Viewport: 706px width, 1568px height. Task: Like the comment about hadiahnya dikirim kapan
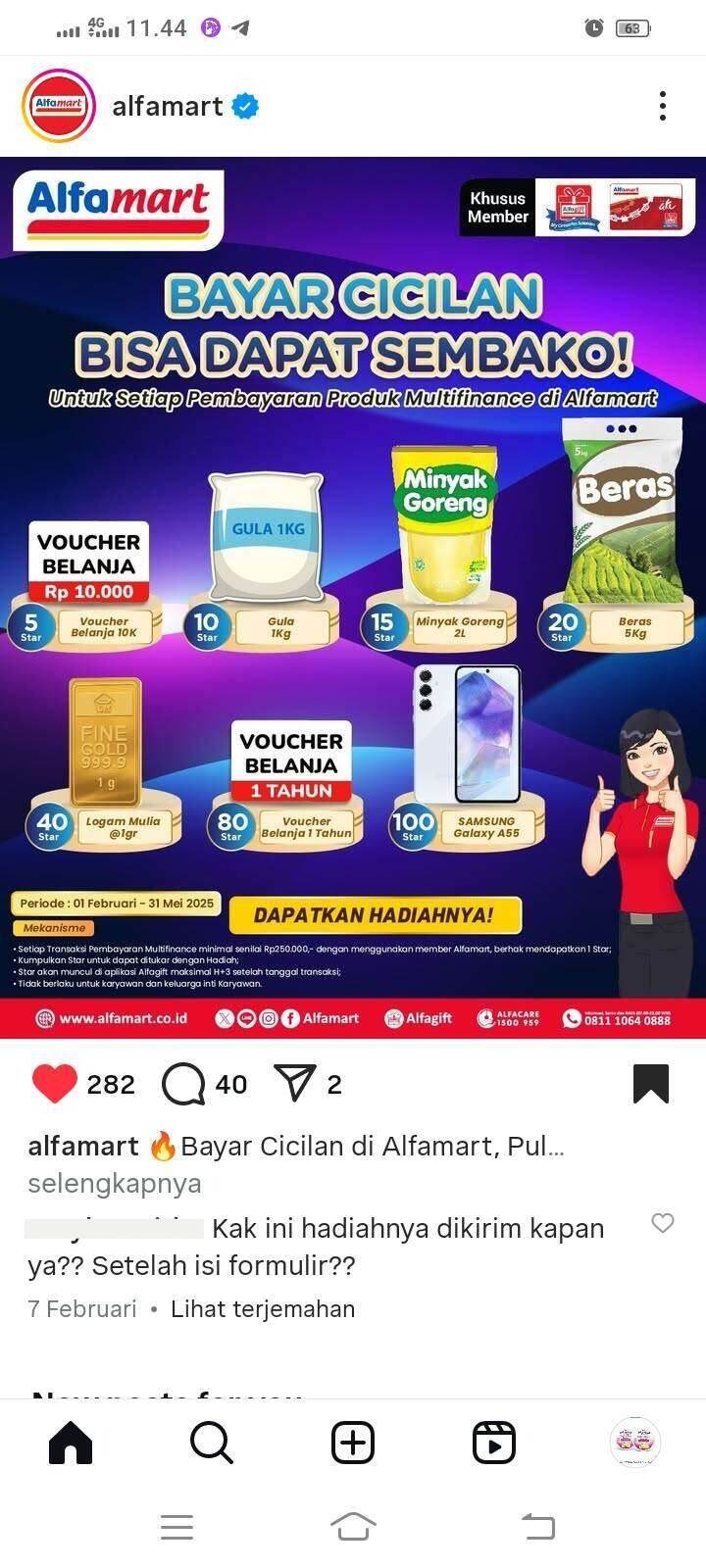(x=663, y=1223)
